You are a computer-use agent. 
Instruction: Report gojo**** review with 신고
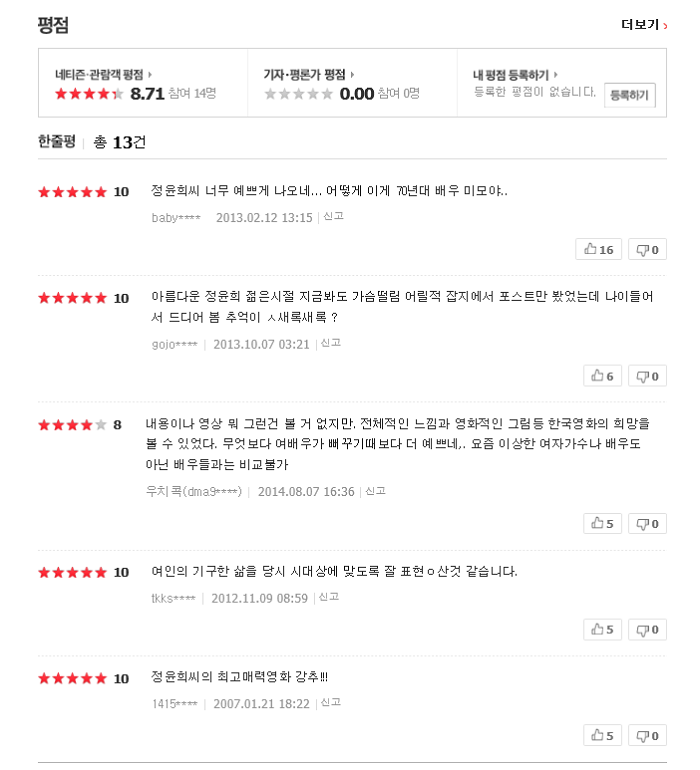pos(329,343)
